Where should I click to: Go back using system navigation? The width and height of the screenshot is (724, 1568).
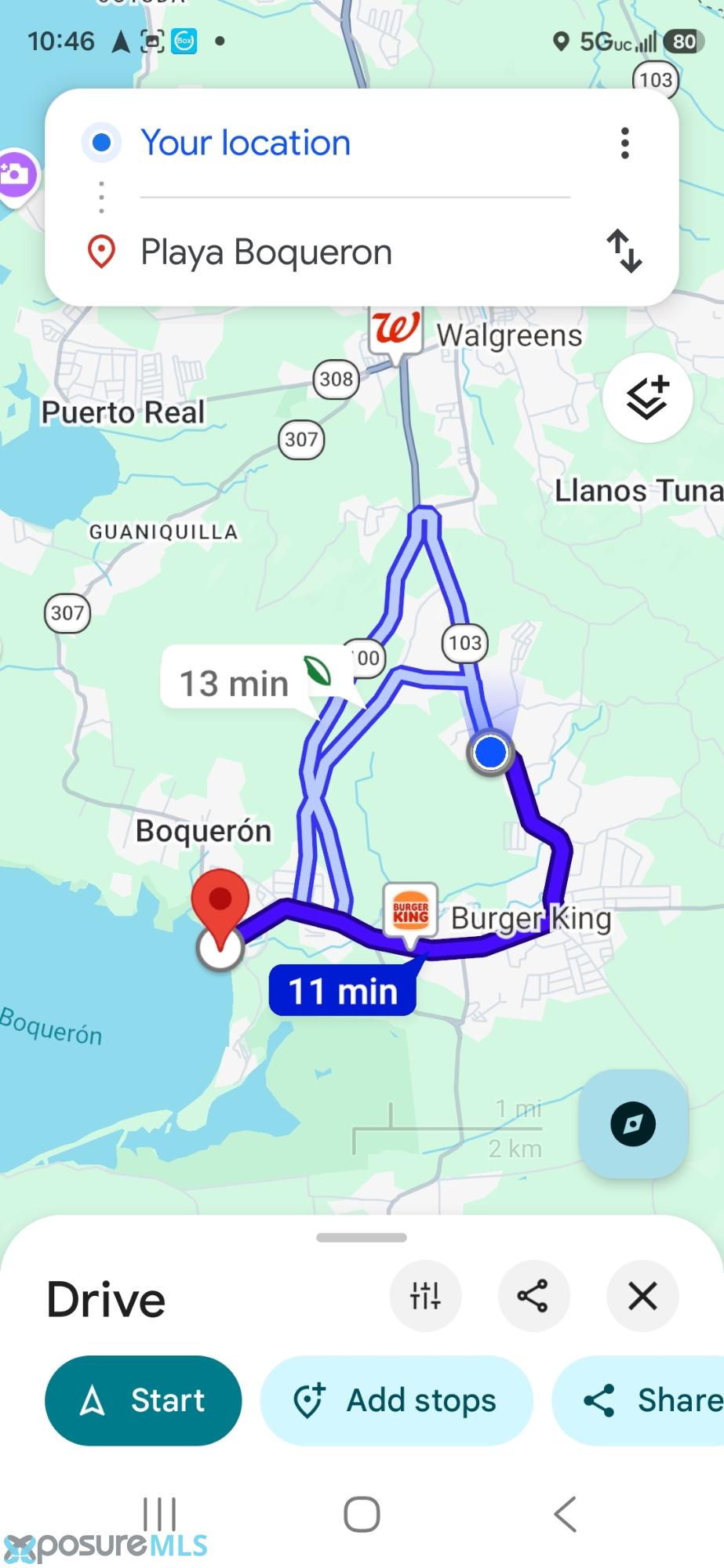pos(565,1514)
